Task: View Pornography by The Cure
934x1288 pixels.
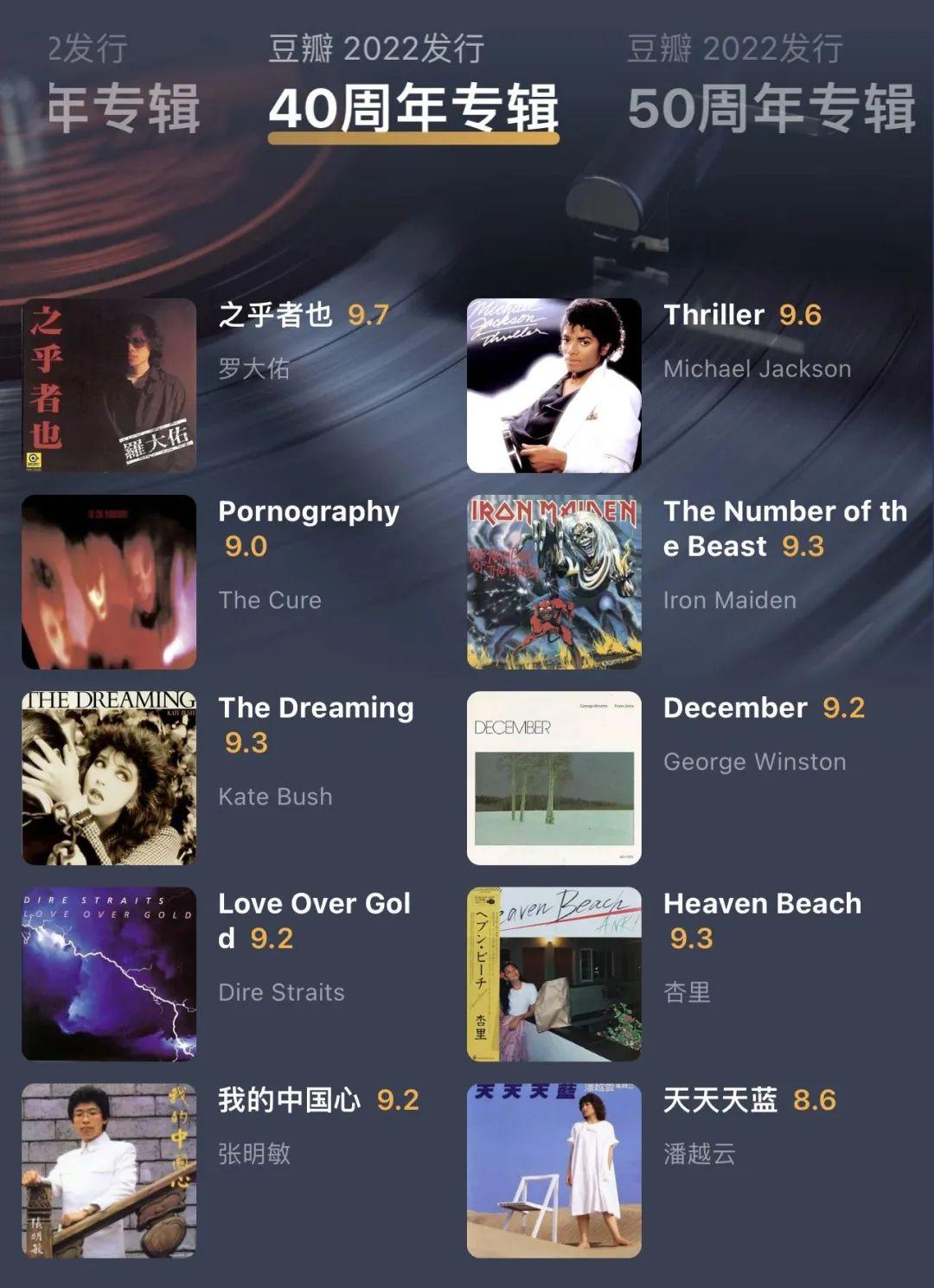Action: click(x=109, y=582)
